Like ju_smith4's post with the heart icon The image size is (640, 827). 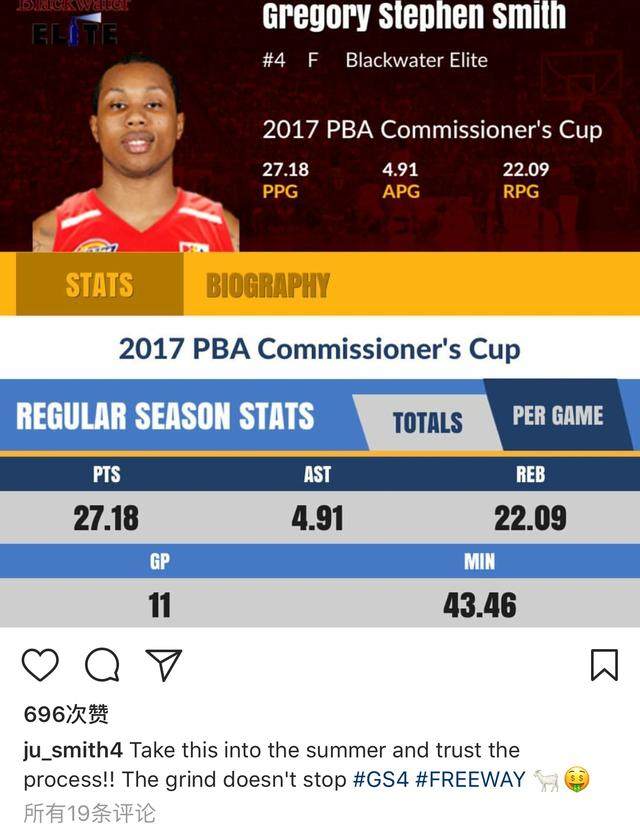tap(40, 665)
